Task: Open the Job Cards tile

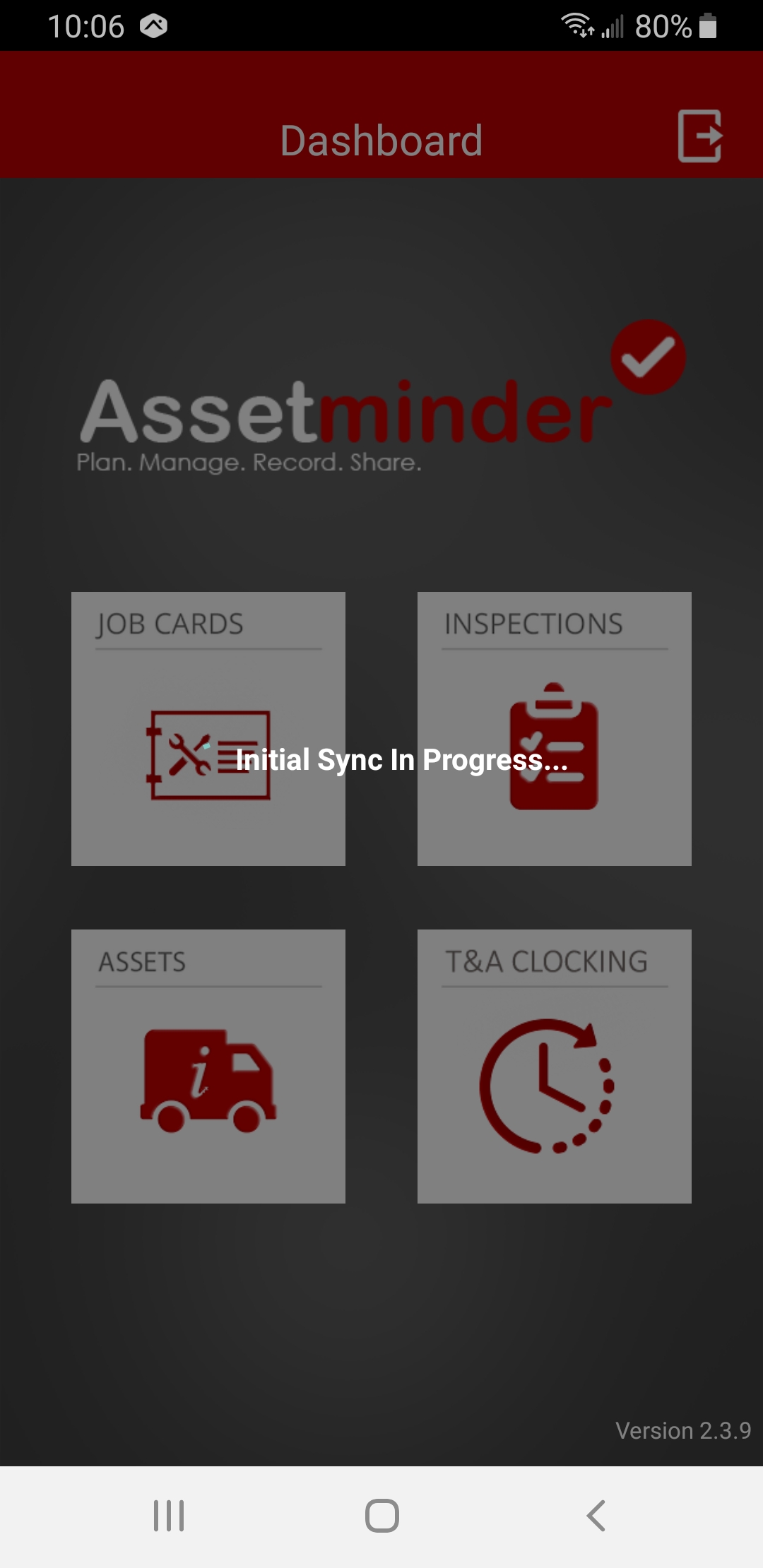Action: point(208,729)
